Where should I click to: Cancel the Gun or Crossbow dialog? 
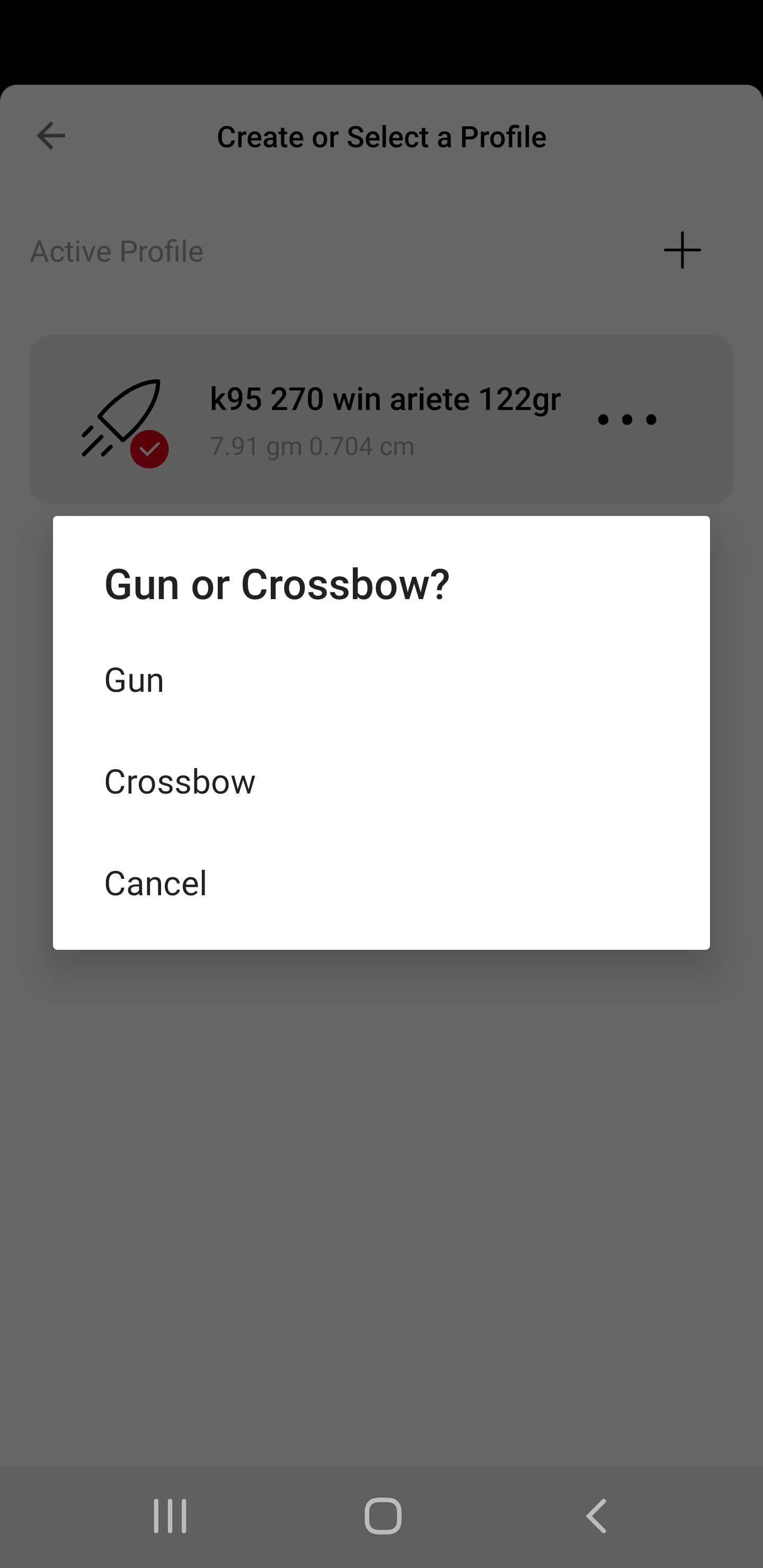[381, 883]
